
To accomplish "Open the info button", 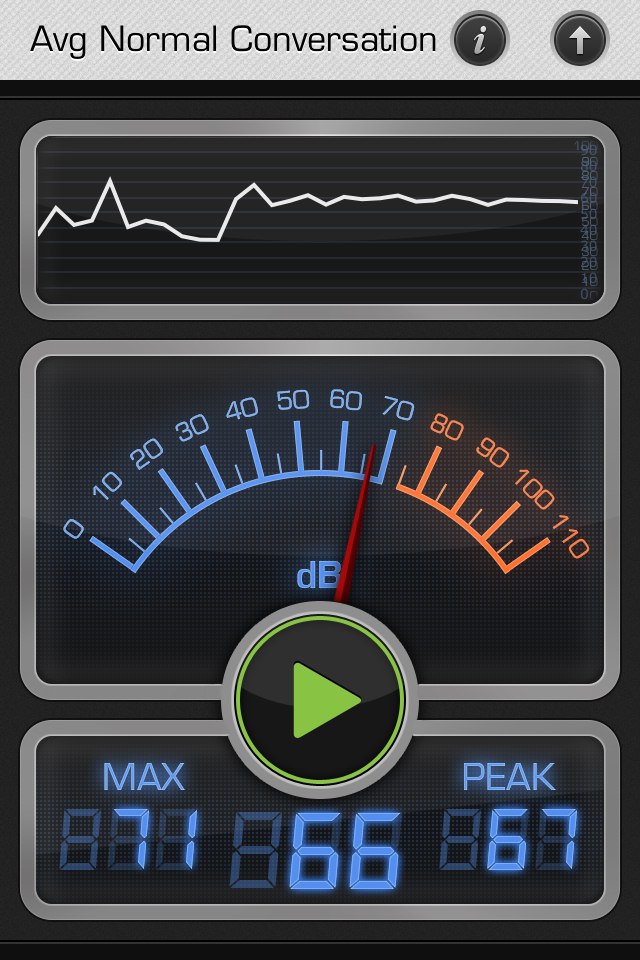I will coord(480,40).
